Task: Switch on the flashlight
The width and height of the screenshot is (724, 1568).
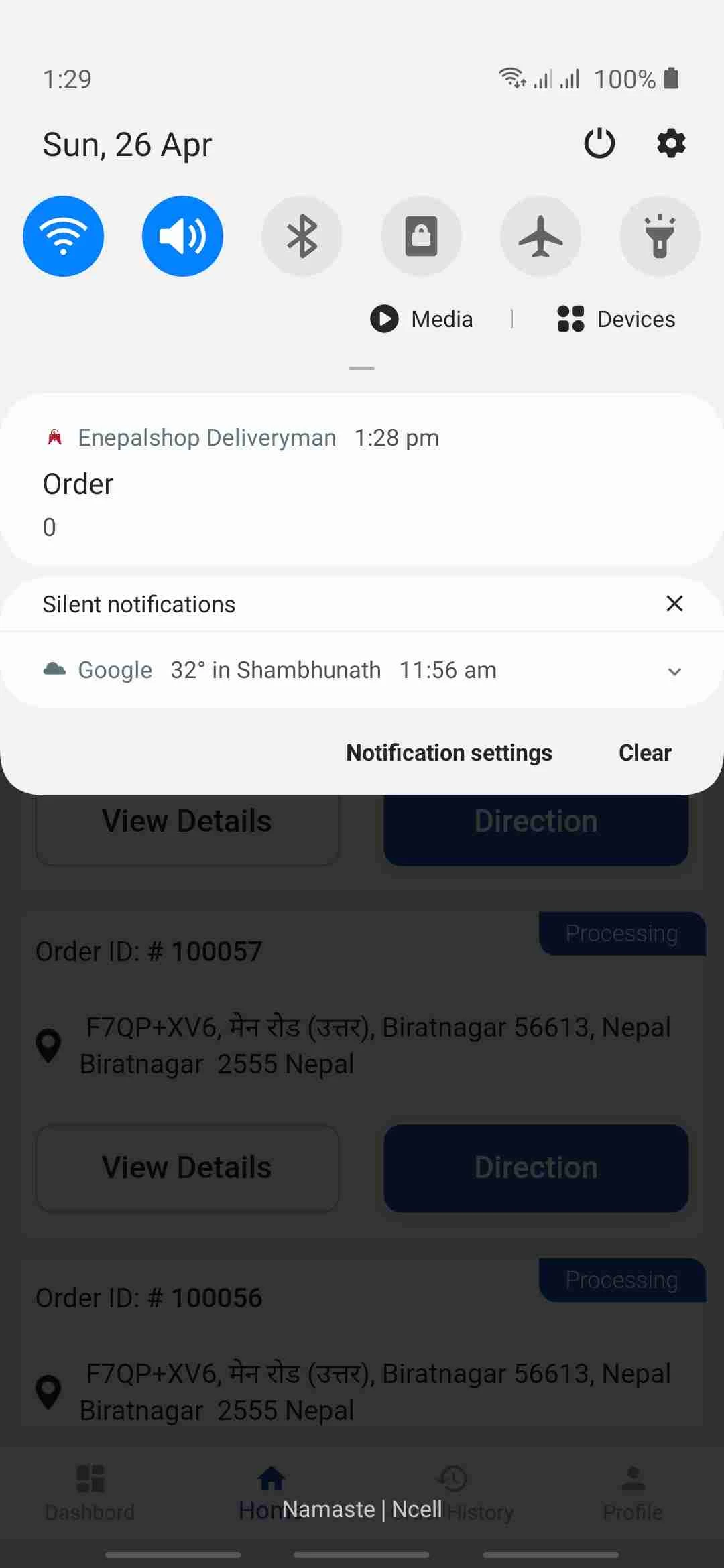Action: (x=660, y=236)
